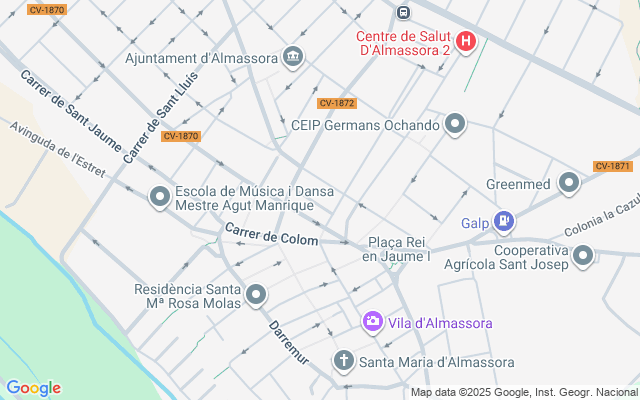Viewport: 640px width, 400px height.
Task: Tap the CEIP Germans Ochando marker
Action: (x=455, y=125)
